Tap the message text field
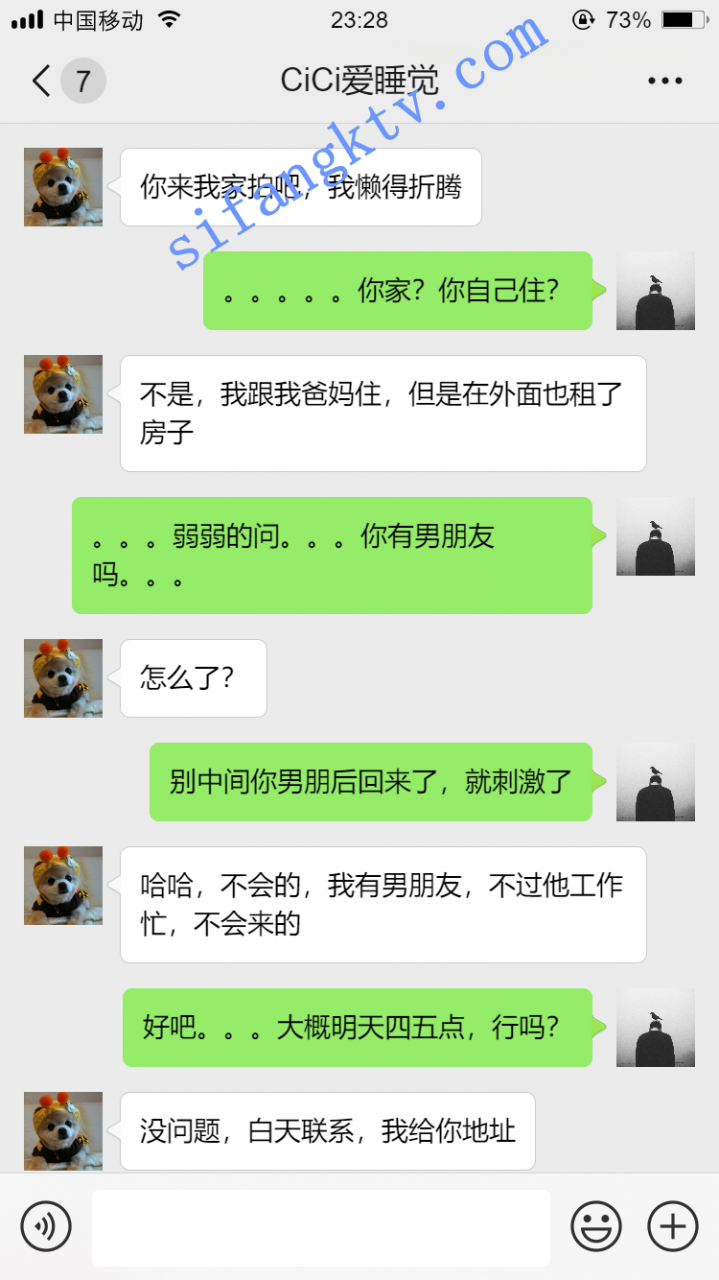The width and height of the screenshot is (719, 1280). [320, 1227]
